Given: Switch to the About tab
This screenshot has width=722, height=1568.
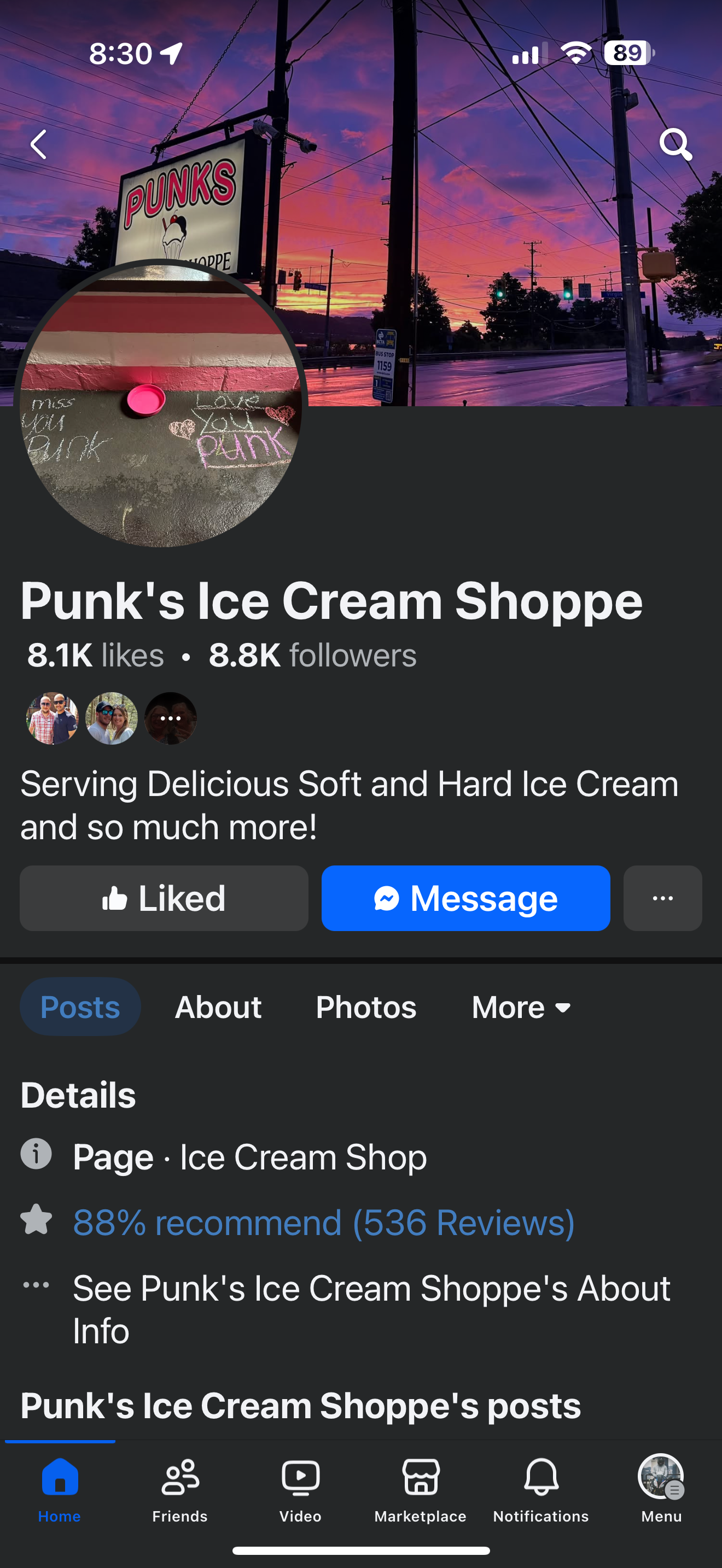Looking at the screenshot, I should [x=218, y=1007].
